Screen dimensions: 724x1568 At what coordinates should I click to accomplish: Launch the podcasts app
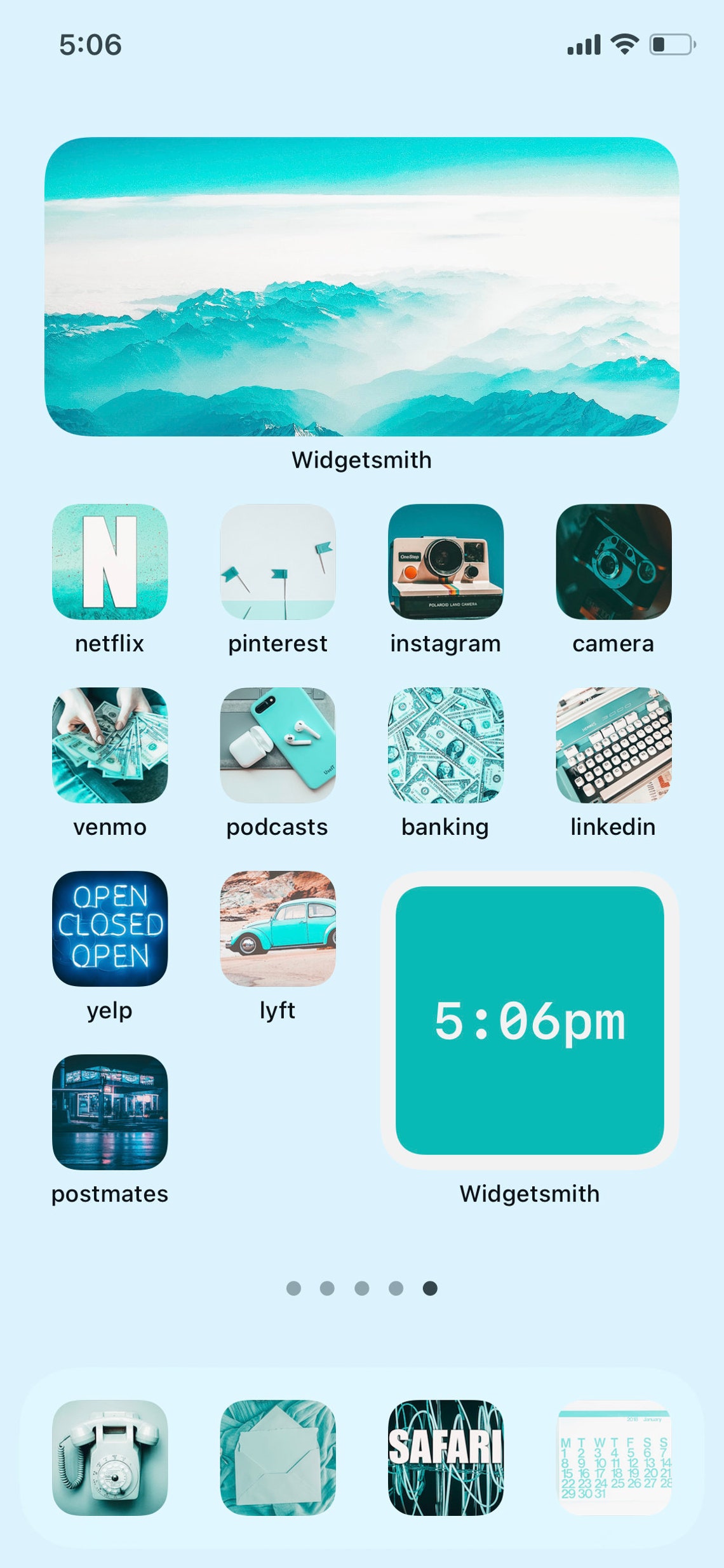point(278,745)
